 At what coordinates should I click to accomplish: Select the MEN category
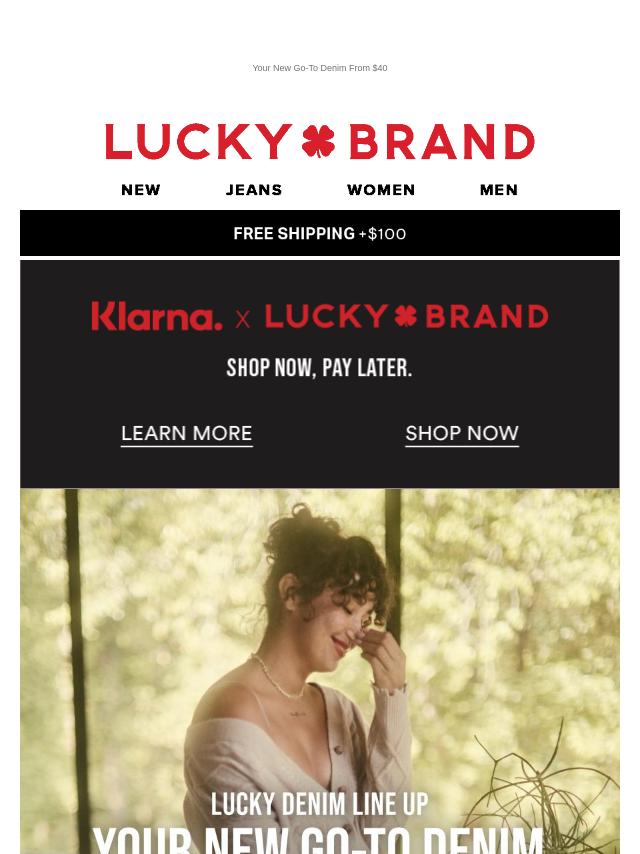pyautogui.click(x=498, y=190)
